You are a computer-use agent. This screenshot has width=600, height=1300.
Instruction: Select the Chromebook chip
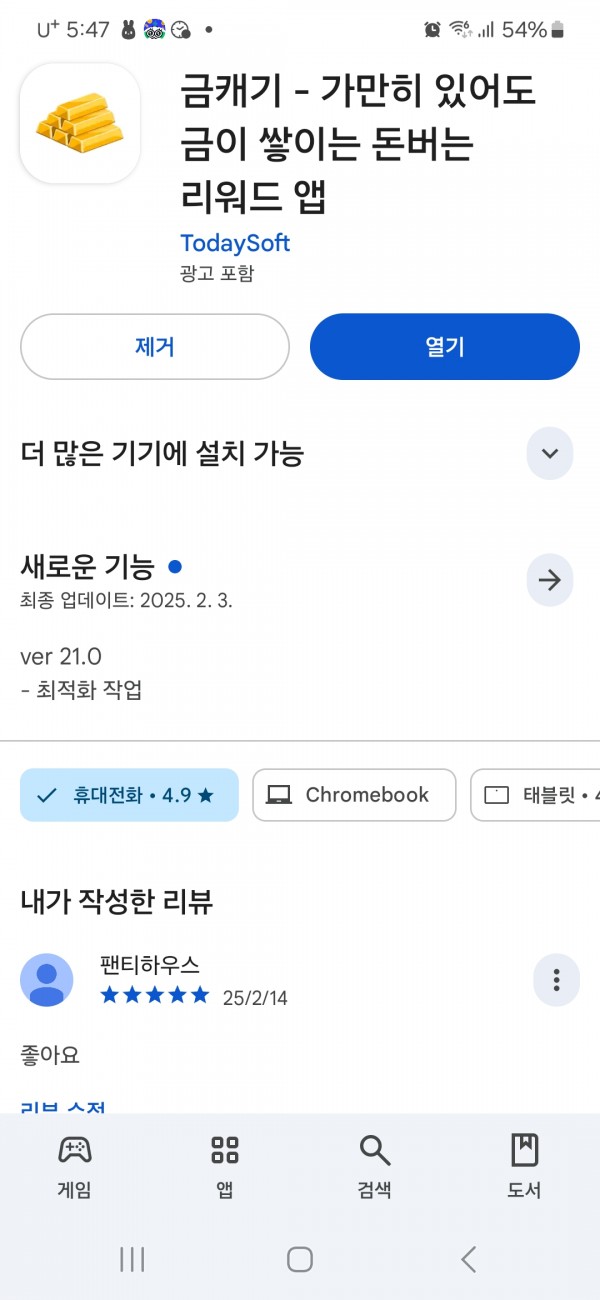354,795
